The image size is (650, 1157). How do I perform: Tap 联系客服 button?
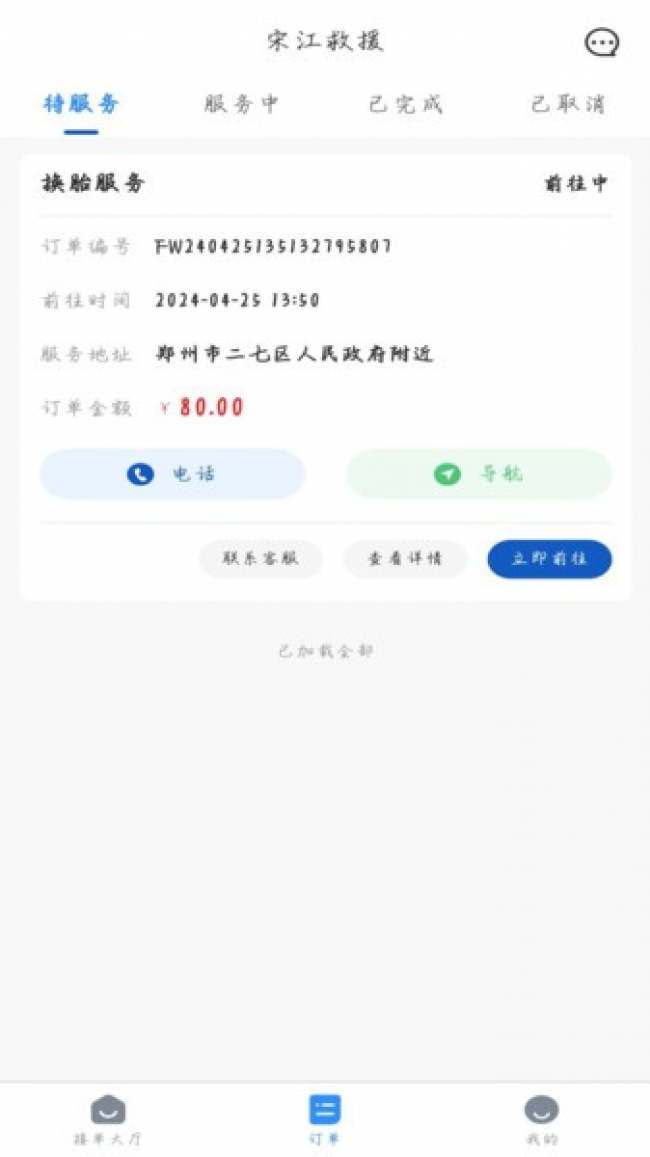coord(260,559)
